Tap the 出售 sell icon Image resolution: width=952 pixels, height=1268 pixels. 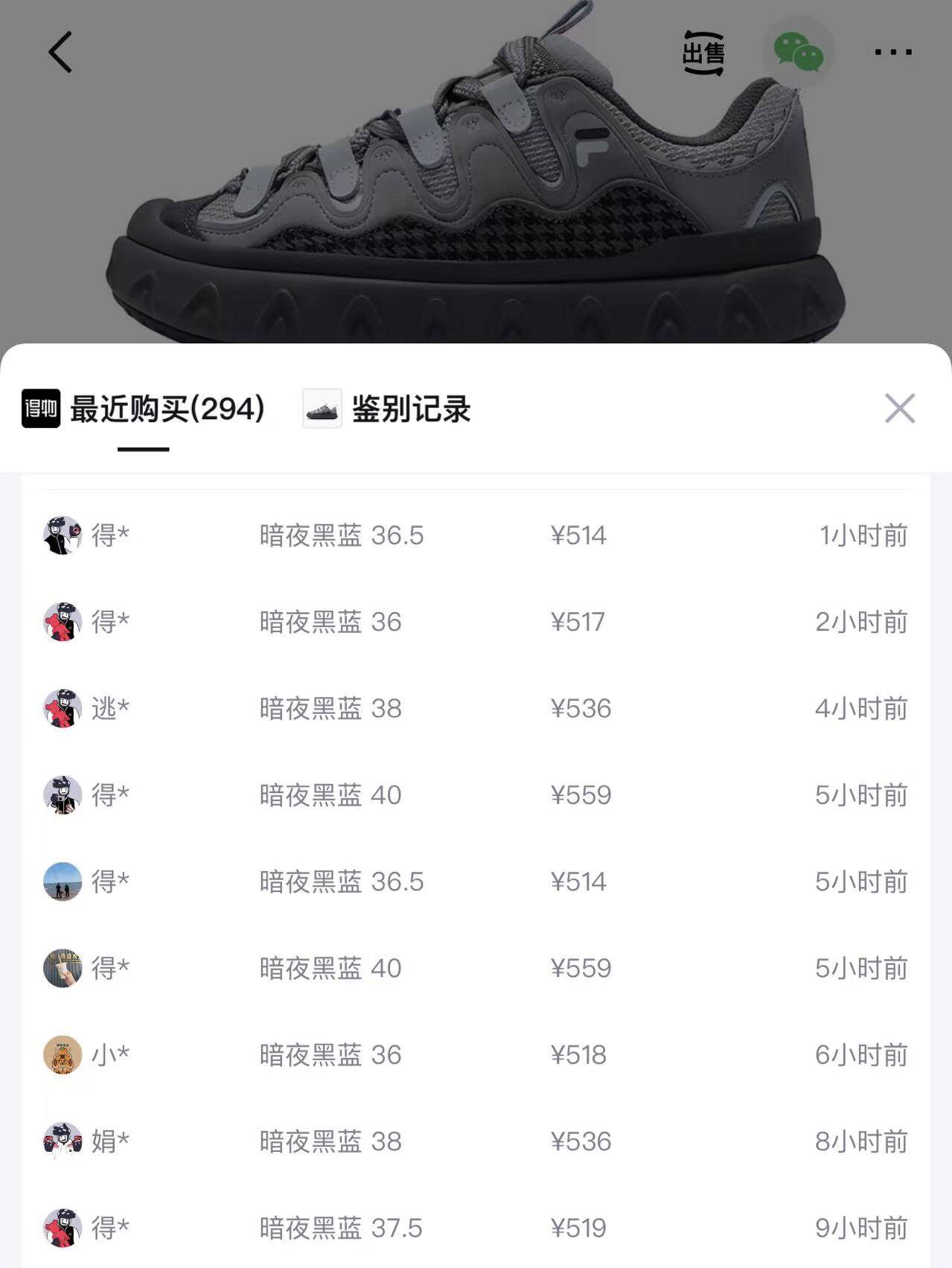pyautogui.click(x=703, y=53)
